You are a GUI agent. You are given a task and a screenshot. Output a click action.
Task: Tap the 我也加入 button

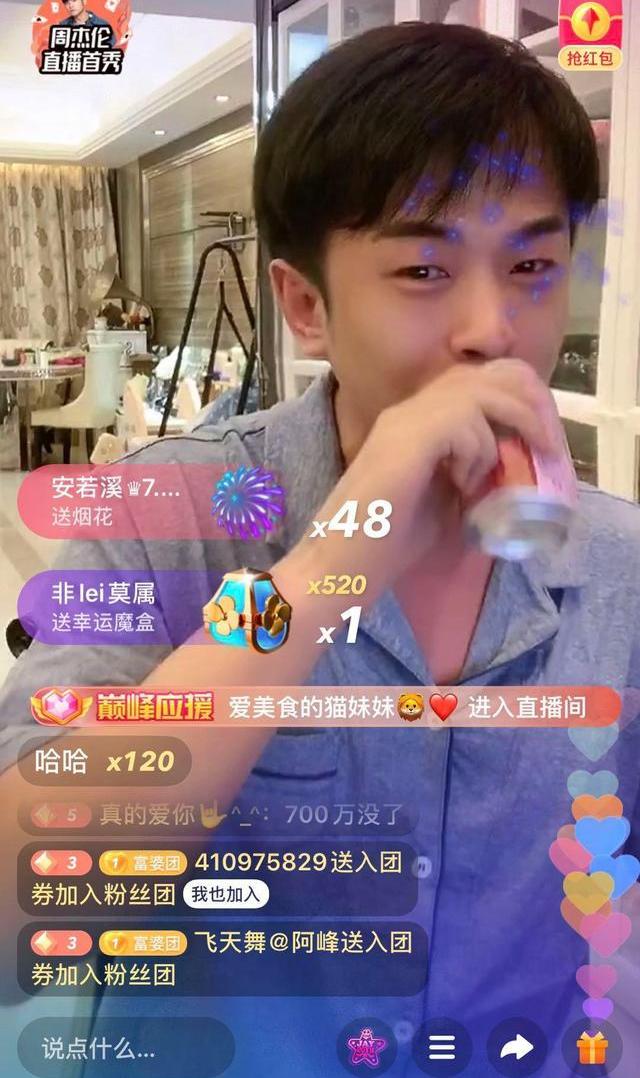(x=225, y=894)
